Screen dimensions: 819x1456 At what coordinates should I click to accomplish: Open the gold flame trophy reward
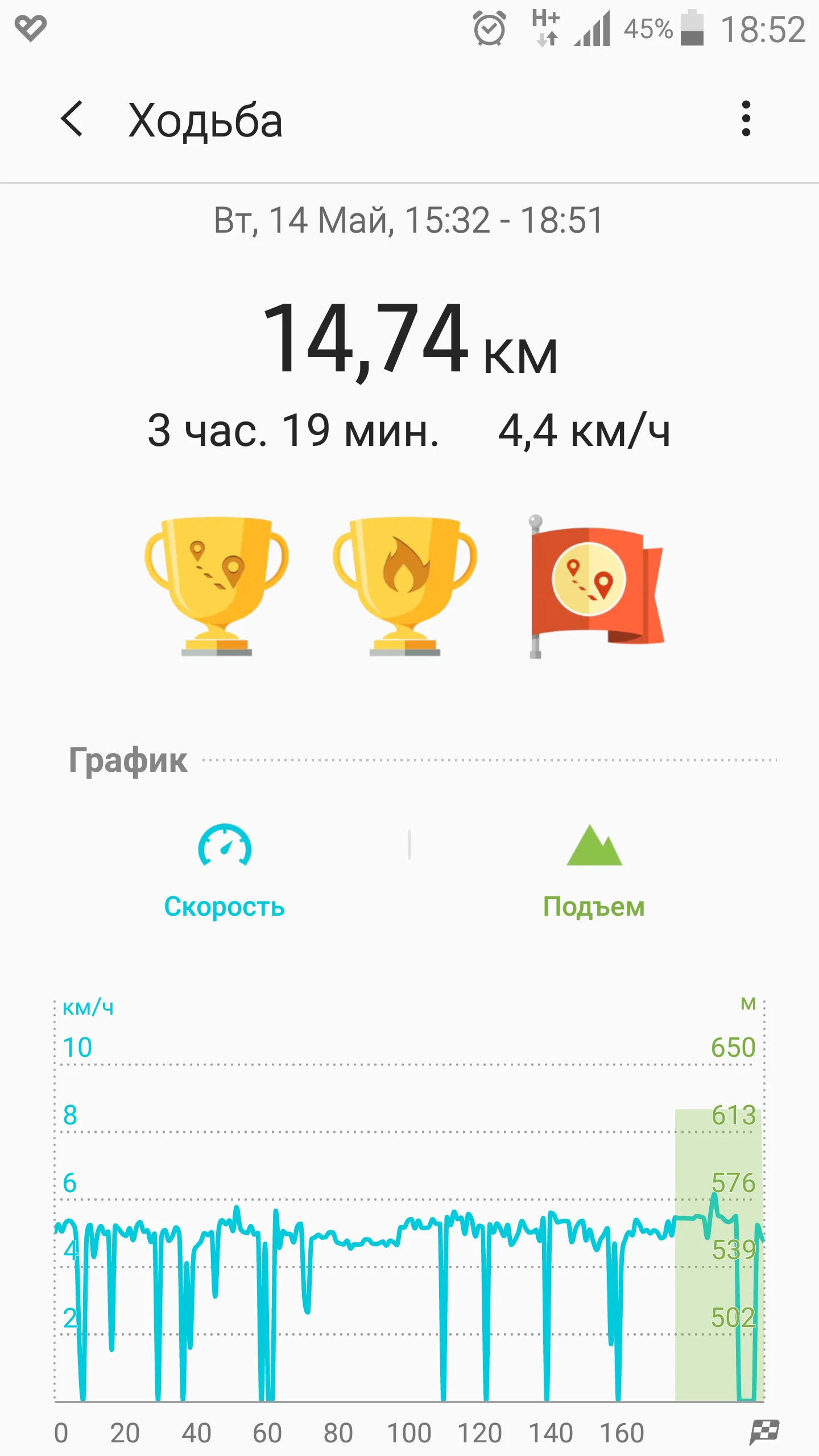click(x=404, y=586)
